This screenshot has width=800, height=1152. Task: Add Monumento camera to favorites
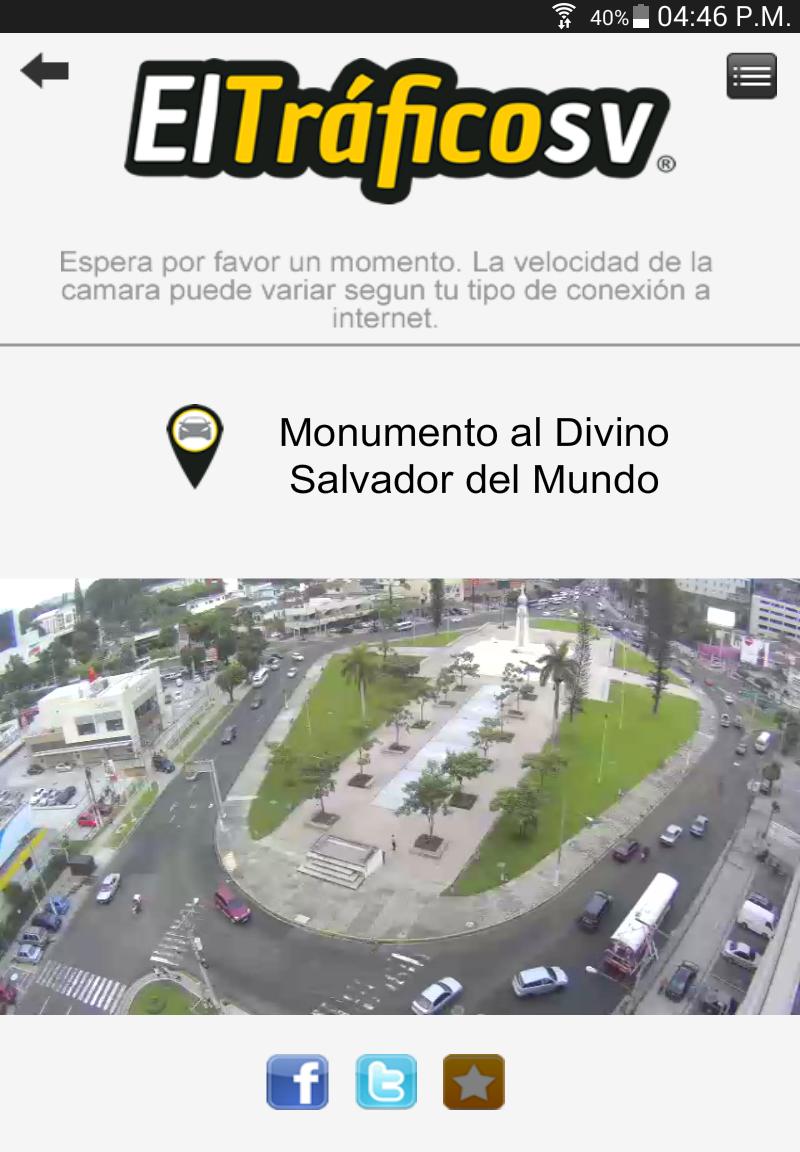(474, 1081)
